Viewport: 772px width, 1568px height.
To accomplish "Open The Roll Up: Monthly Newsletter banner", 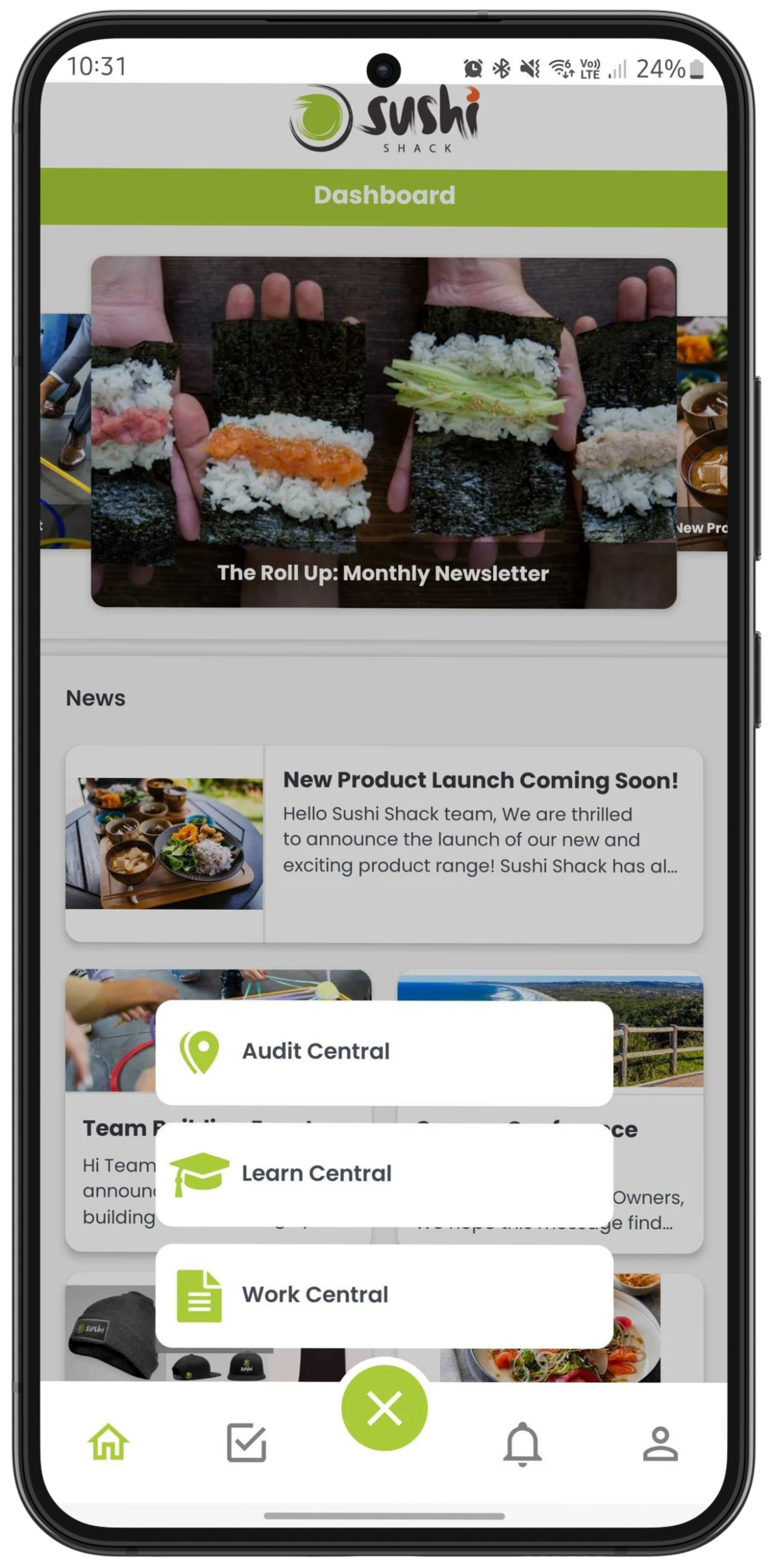I will point(383,432).
